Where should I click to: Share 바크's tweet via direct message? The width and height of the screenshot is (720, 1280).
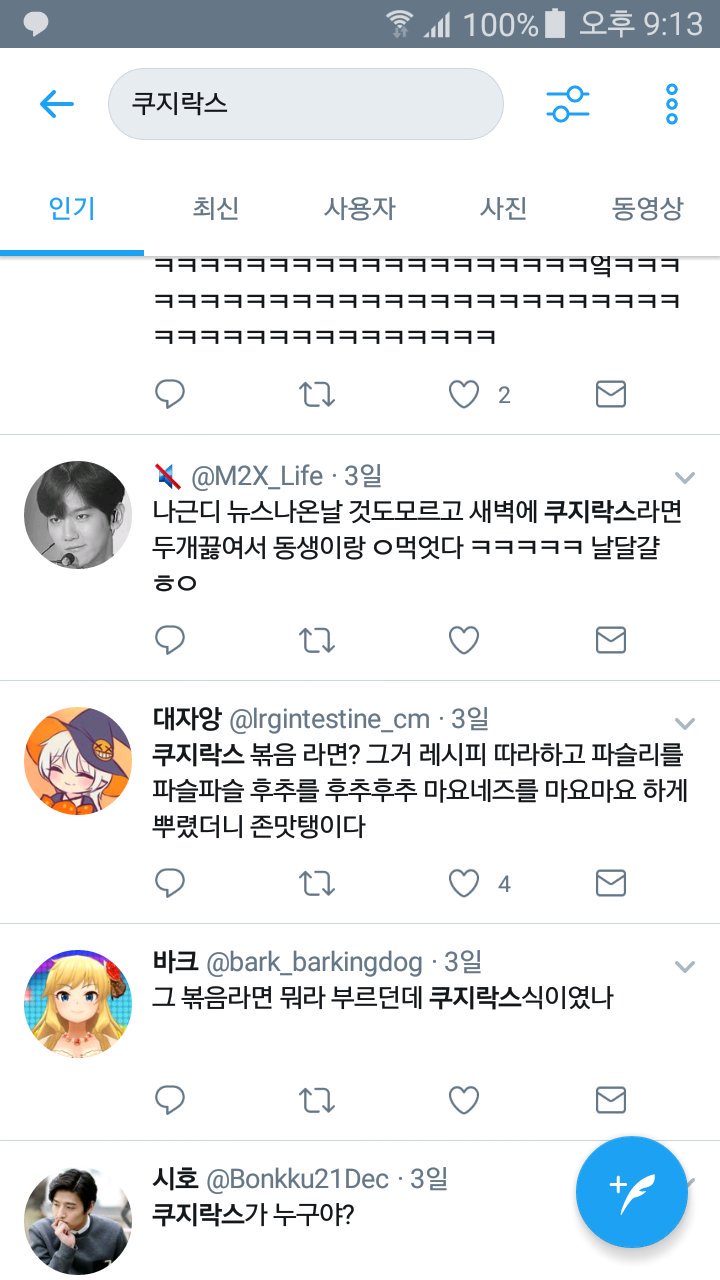[x=611, y=1101]
